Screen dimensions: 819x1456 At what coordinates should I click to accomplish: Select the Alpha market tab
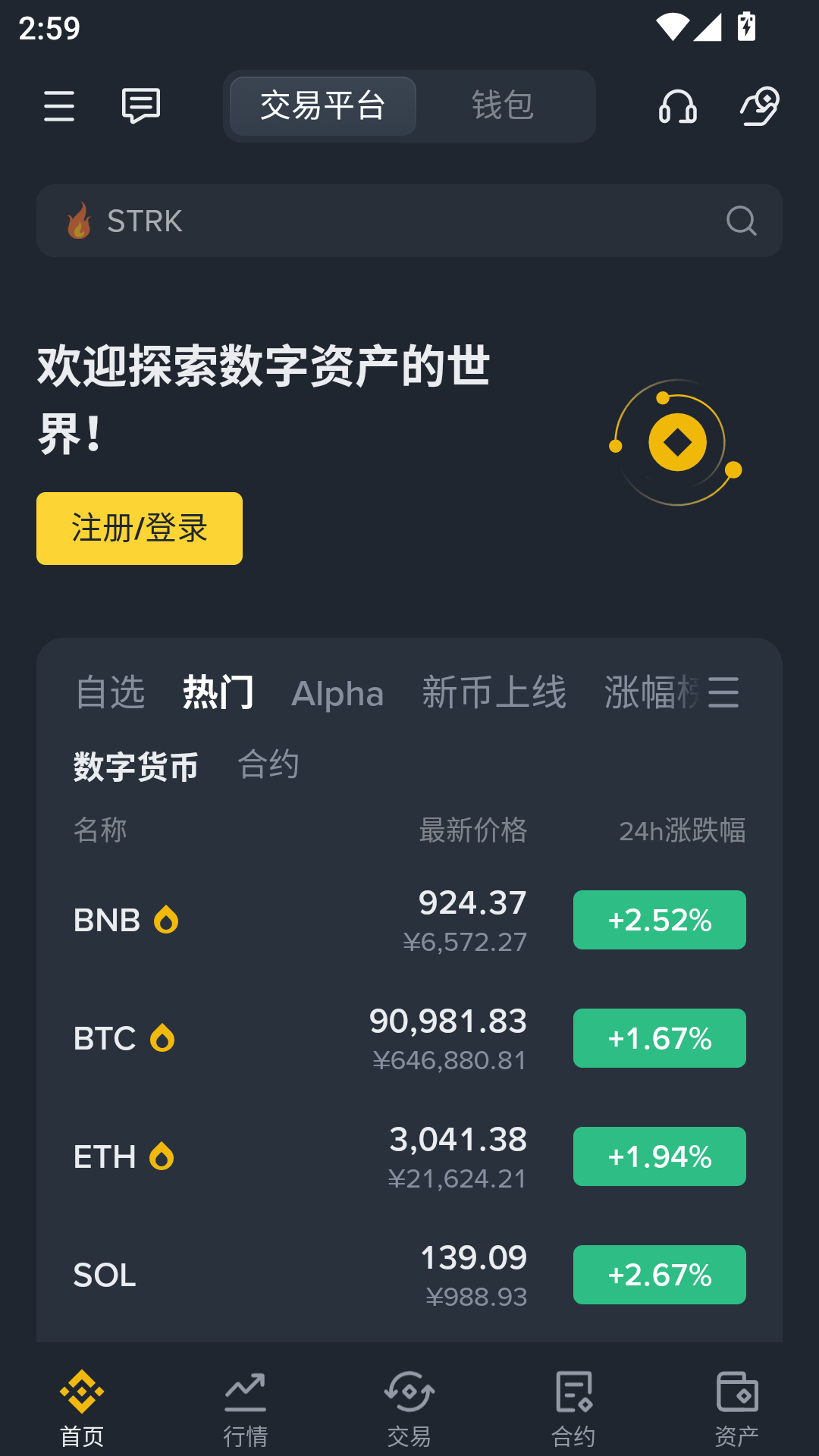coord(337,692)
